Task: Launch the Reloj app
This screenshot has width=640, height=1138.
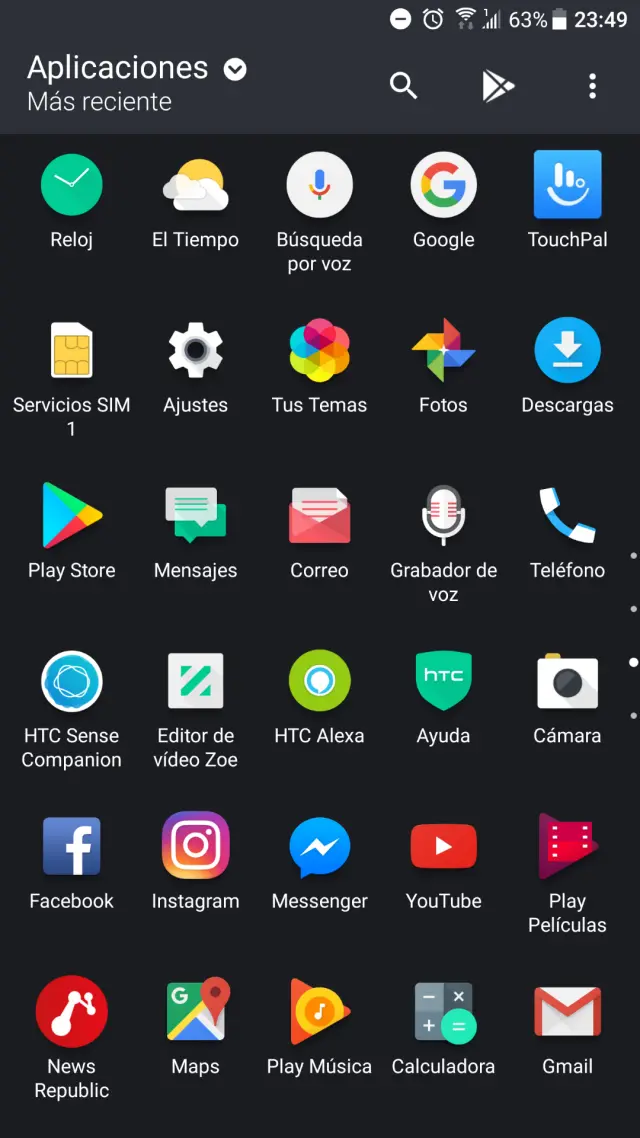Action: [71, 185]
